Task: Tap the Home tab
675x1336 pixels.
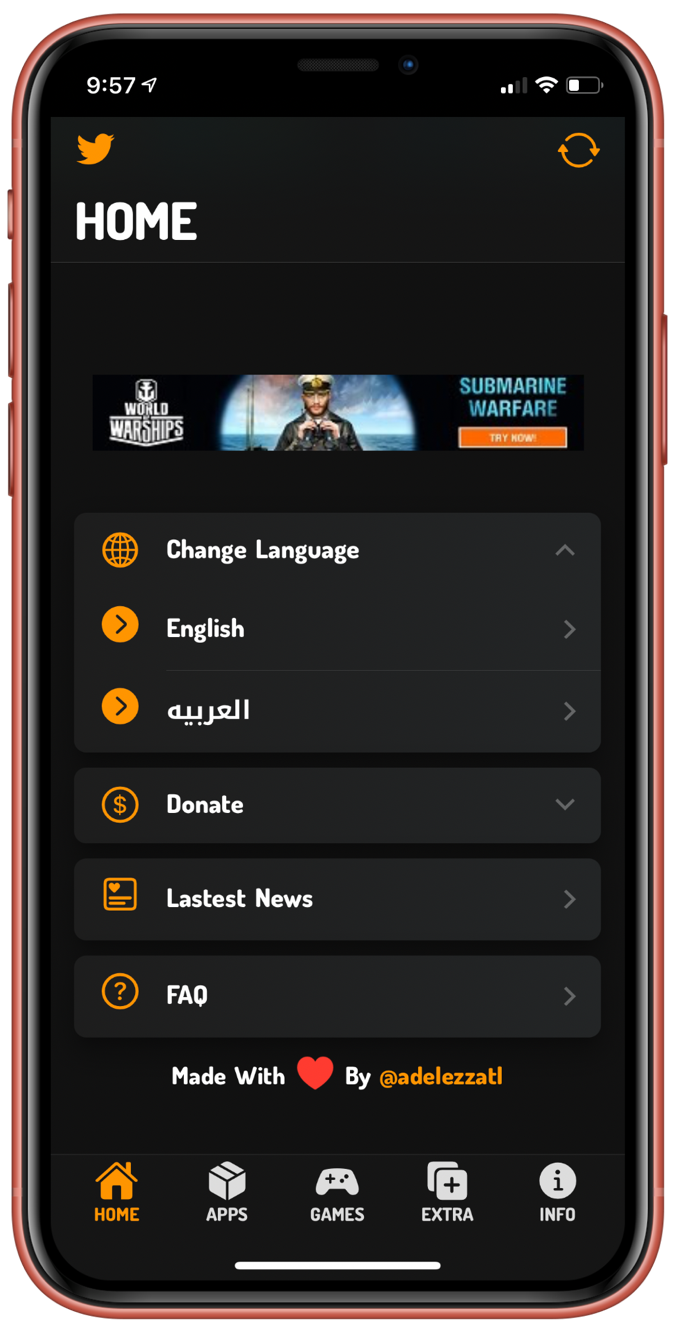Action: pyautogui.click(x=117, y=1193)
